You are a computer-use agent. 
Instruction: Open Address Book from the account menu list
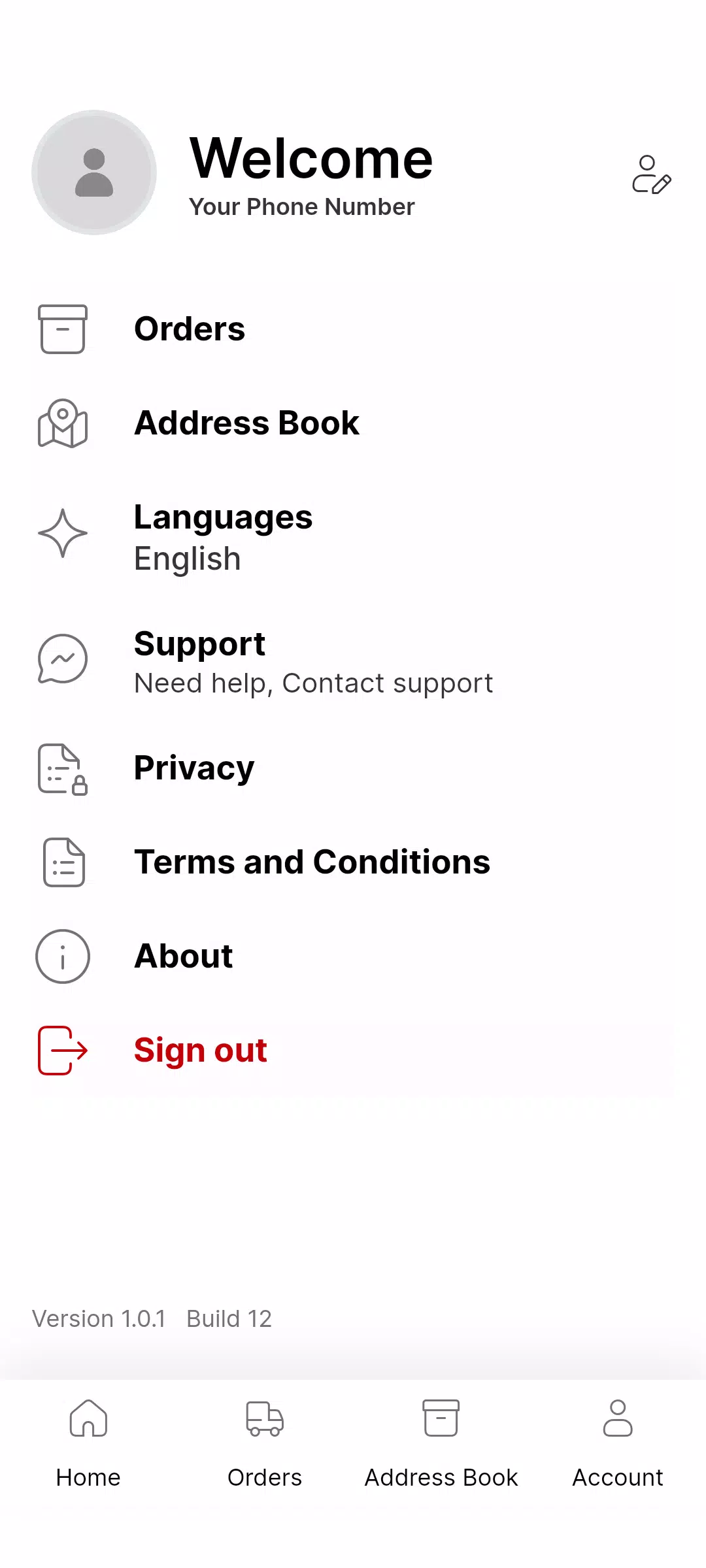246,423
